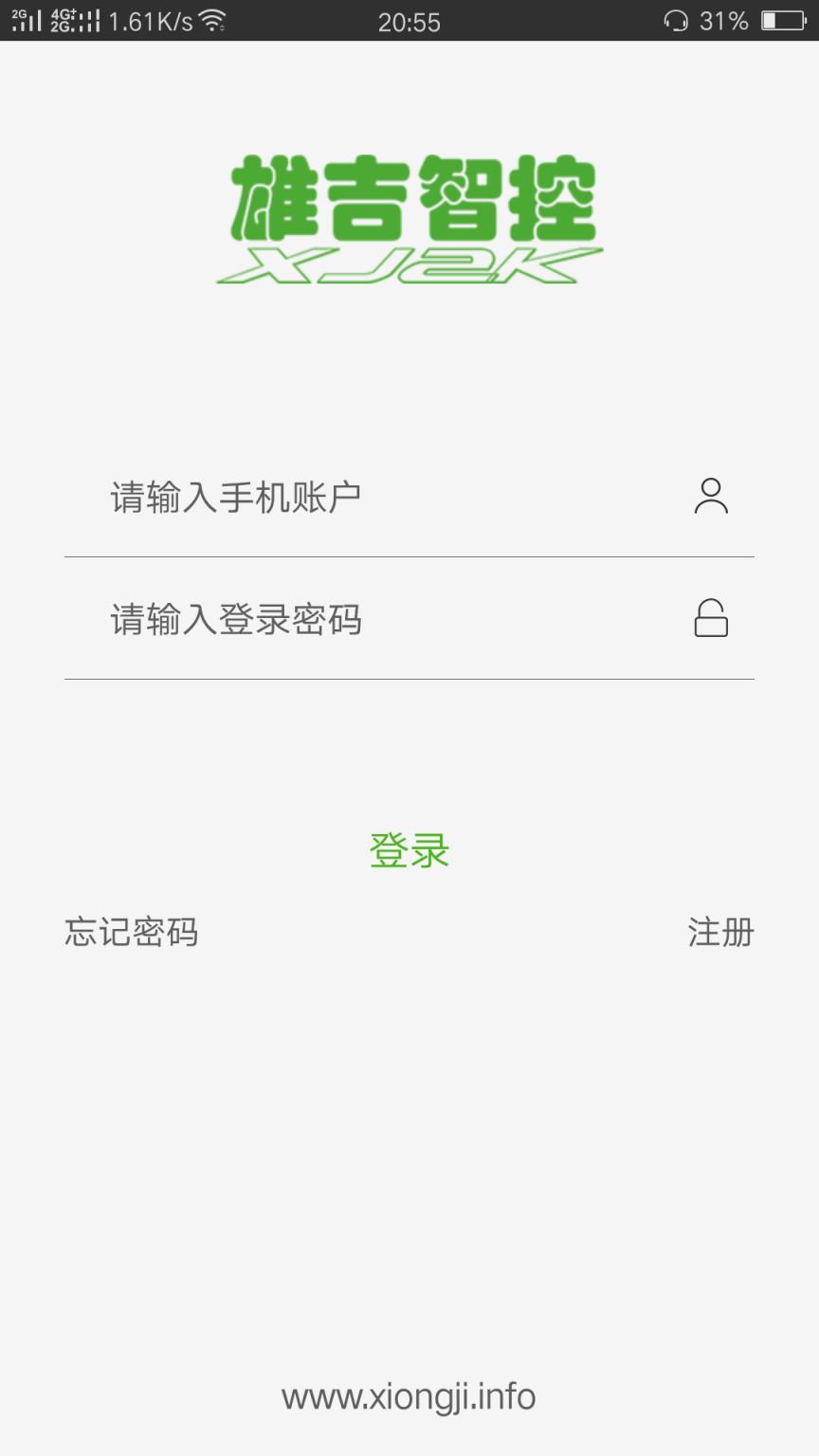Click the divider line under the account field
Screen dimensions: 819x1456
pyautogui.click(x=409, y=555)
